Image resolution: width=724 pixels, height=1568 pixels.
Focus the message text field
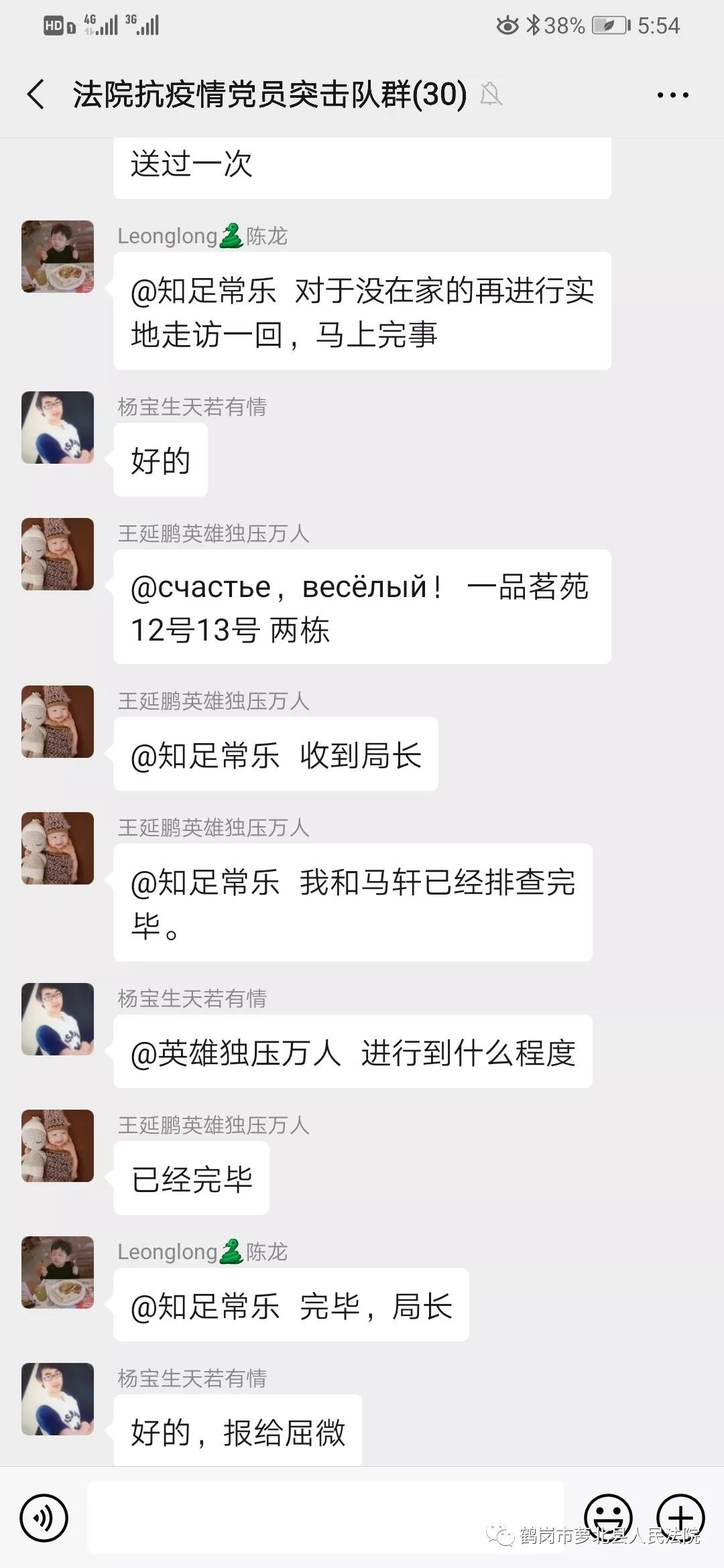point(326,1518)
